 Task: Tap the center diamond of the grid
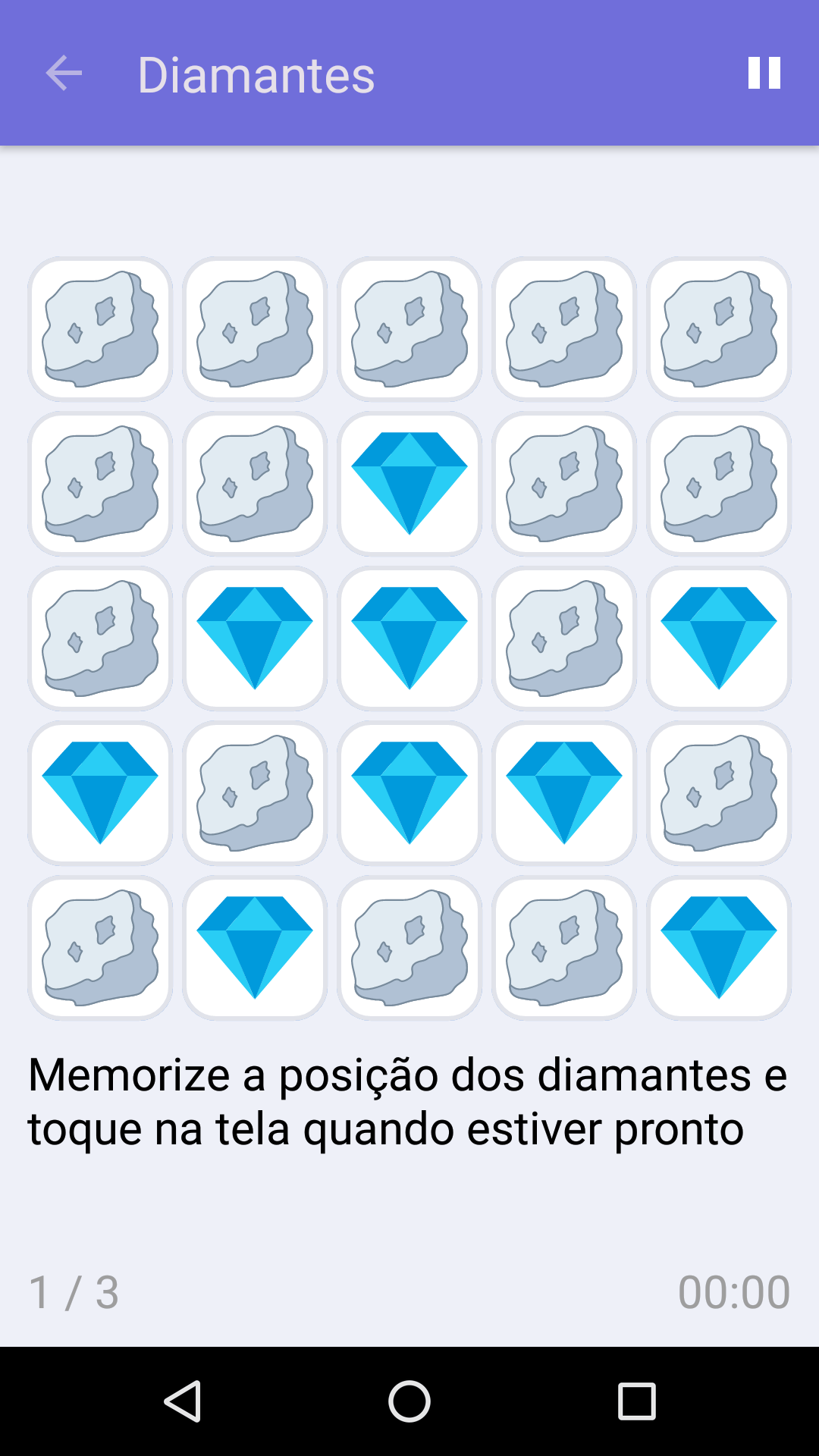point(409,638)
